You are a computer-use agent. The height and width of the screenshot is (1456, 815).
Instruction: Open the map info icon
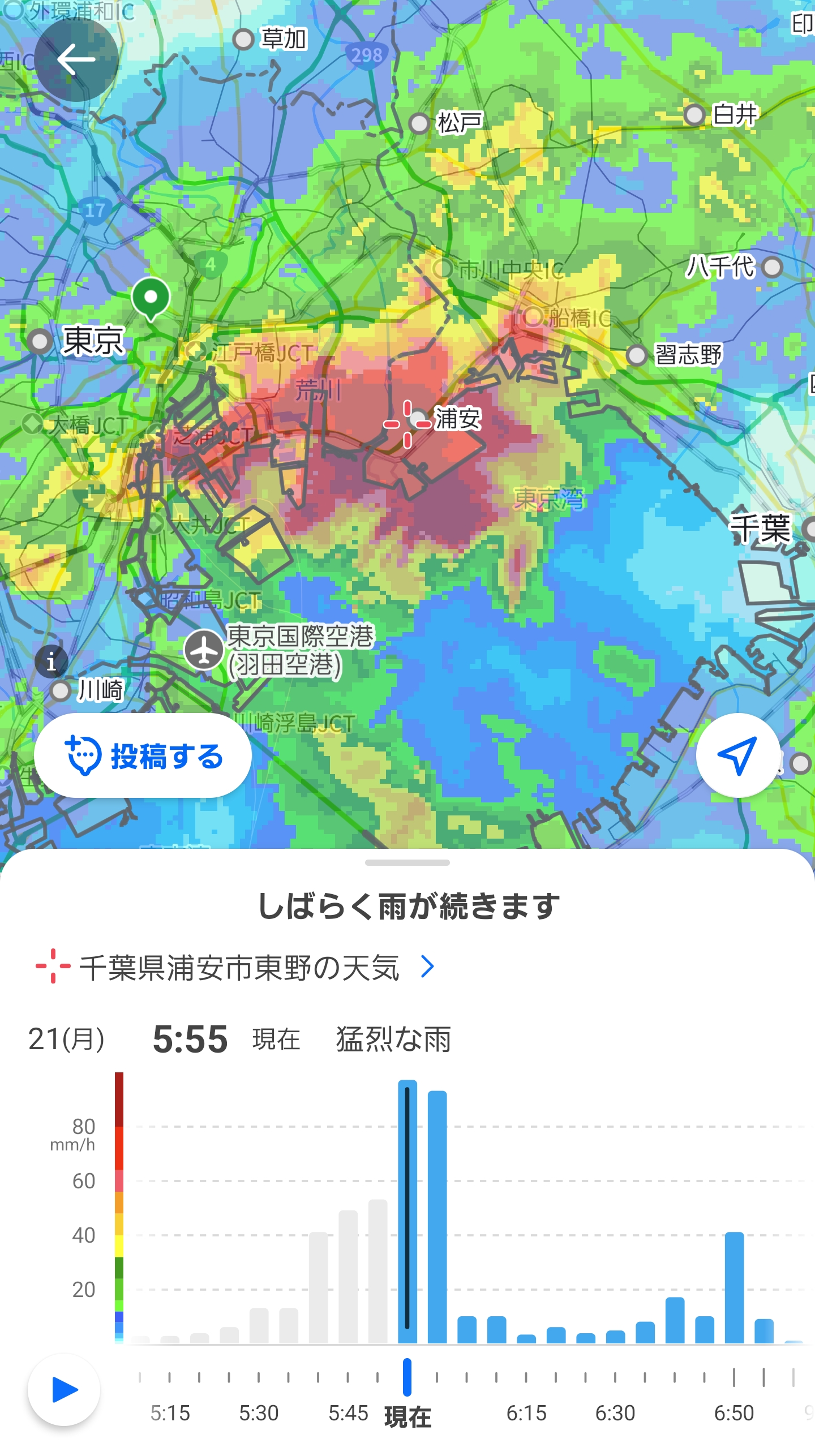pyautogui.click(x=52, y=661)
